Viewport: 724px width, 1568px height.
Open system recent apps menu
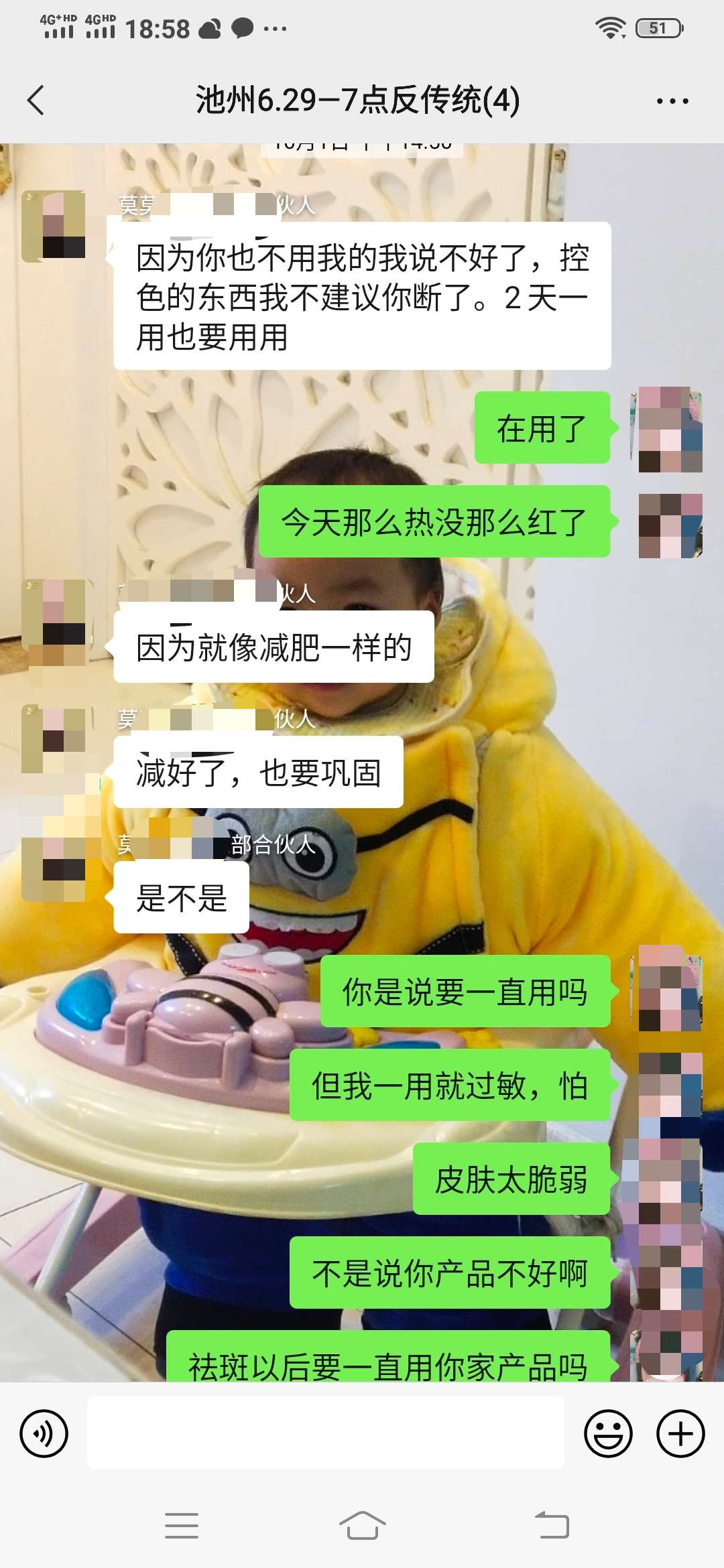(181, 1526)
